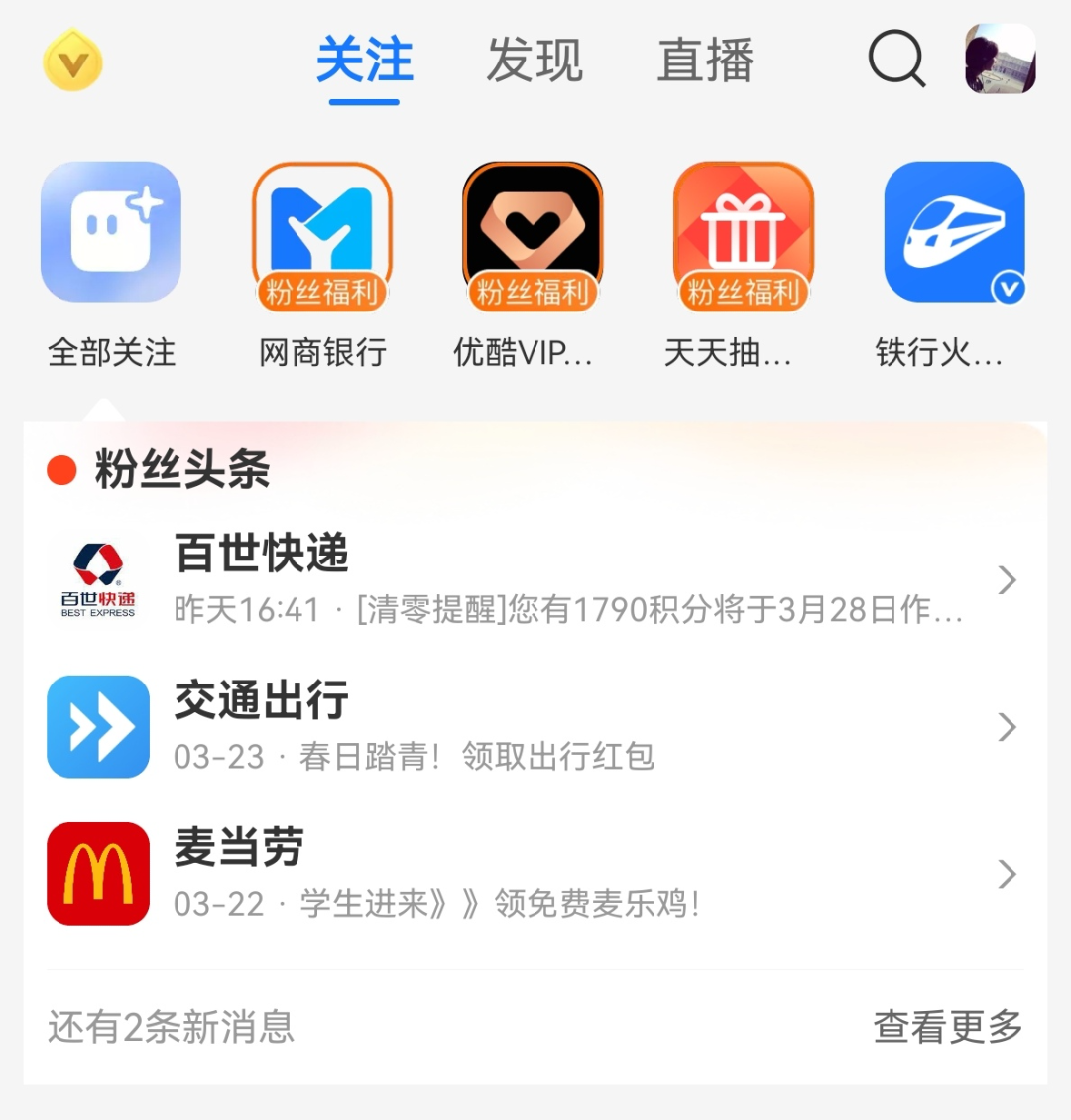Tap 查看更多 to view more messages
The height and width of the screenshot is (1120, 1071).
(947, 1030)
